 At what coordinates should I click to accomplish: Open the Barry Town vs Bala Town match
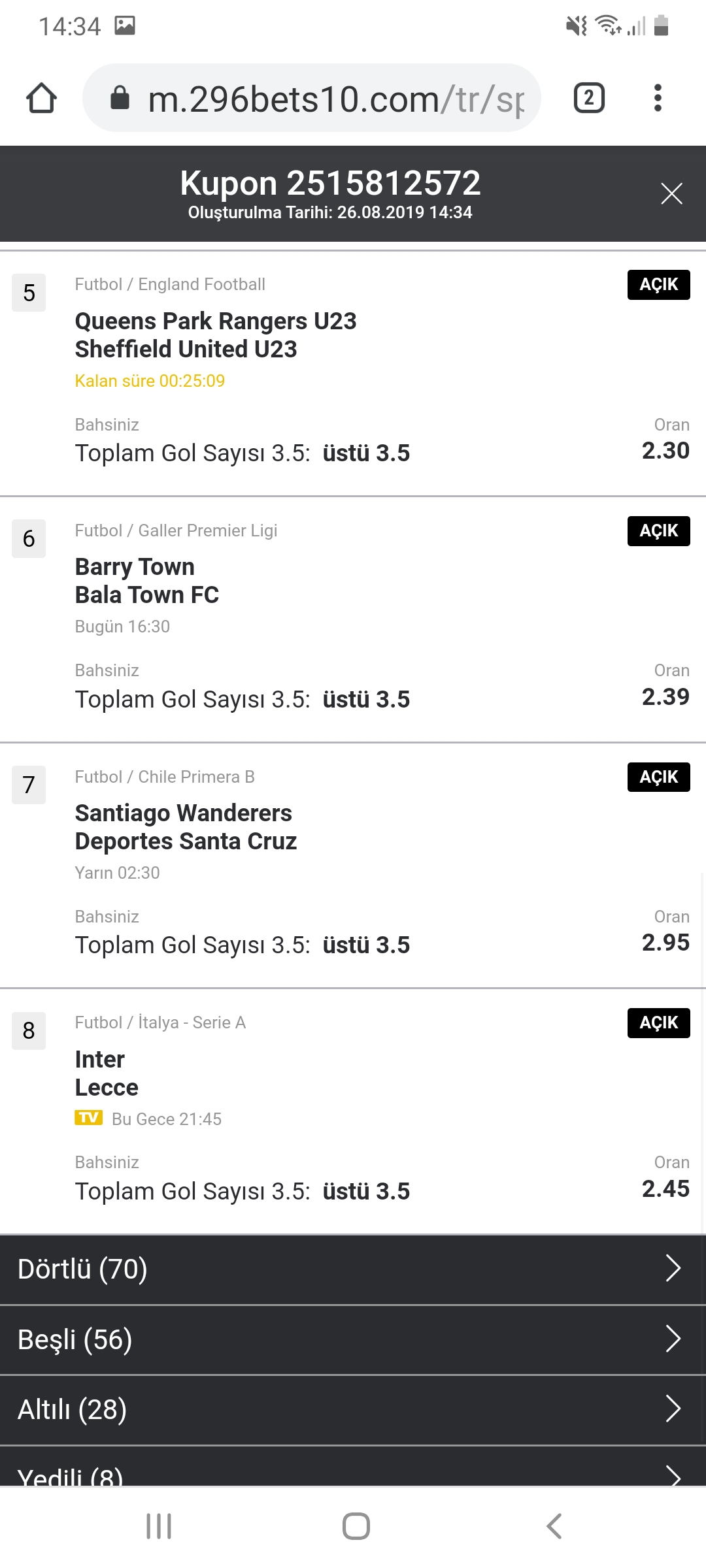[147, 581]
